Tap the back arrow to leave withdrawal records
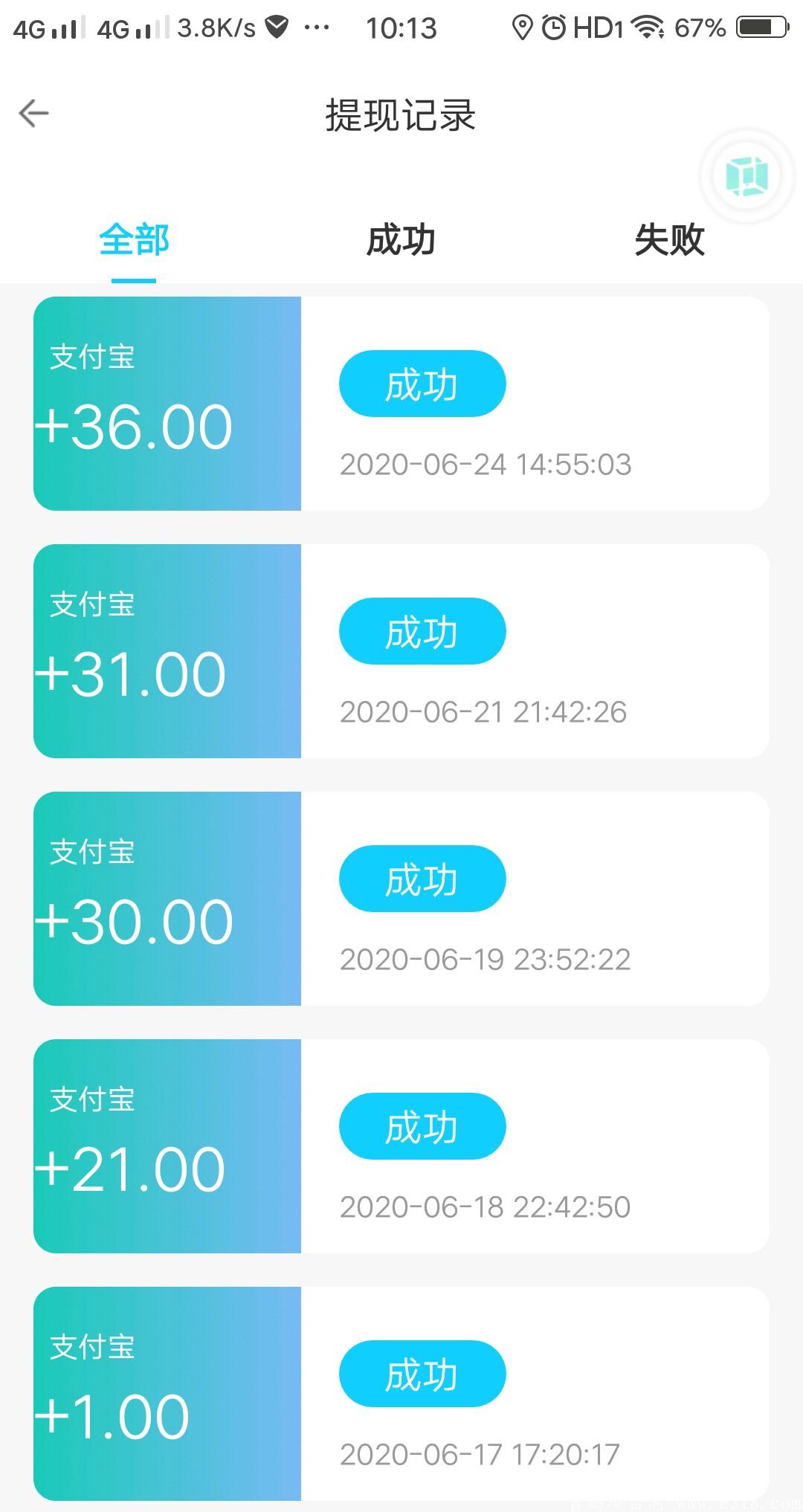 [33, 112]
